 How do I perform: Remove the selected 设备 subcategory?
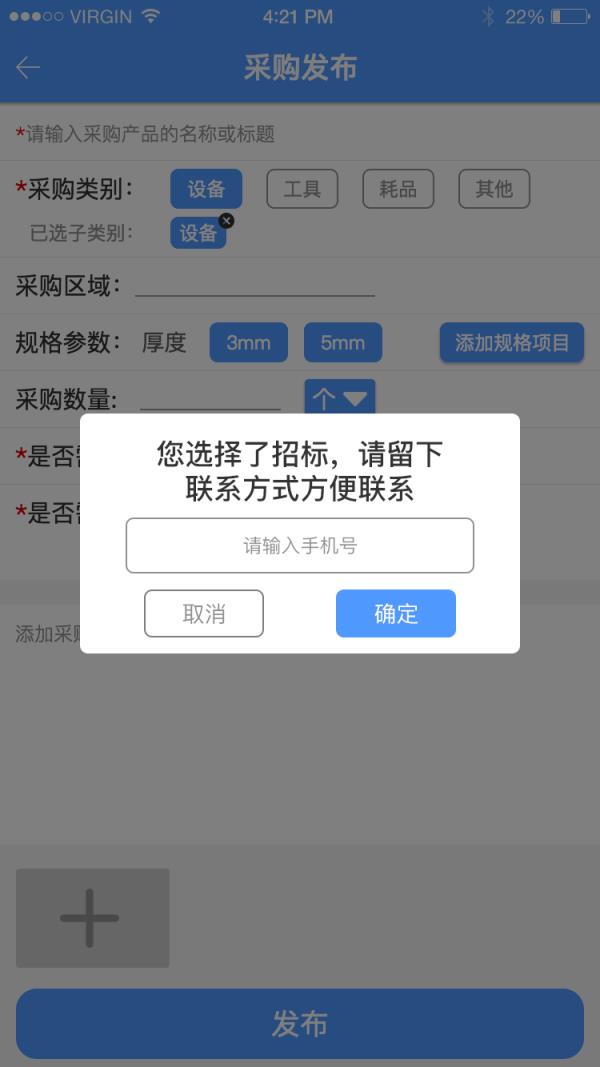226,220
